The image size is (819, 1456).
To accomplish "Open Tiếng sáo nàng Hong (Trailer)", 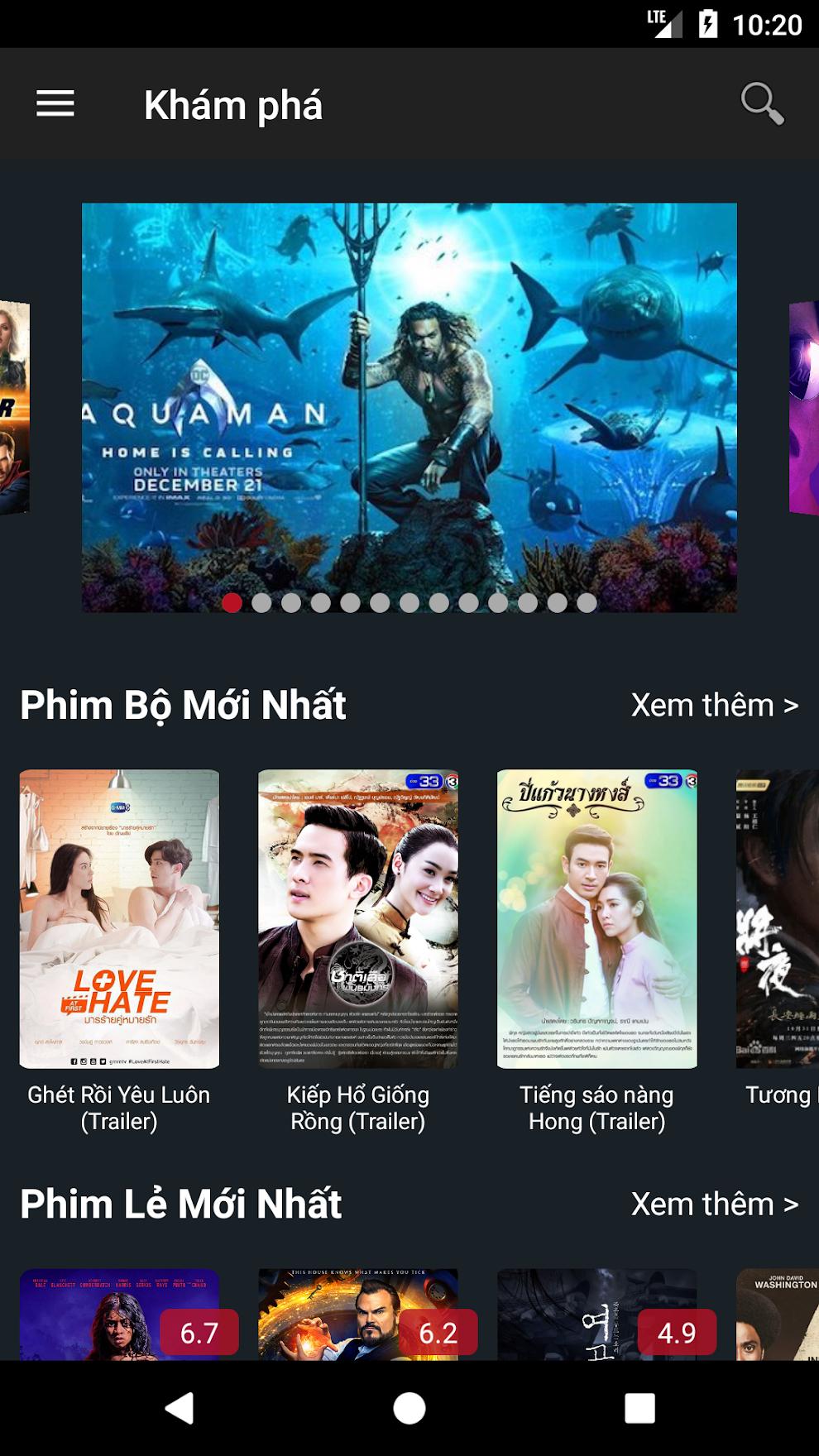I will (596, 918).
